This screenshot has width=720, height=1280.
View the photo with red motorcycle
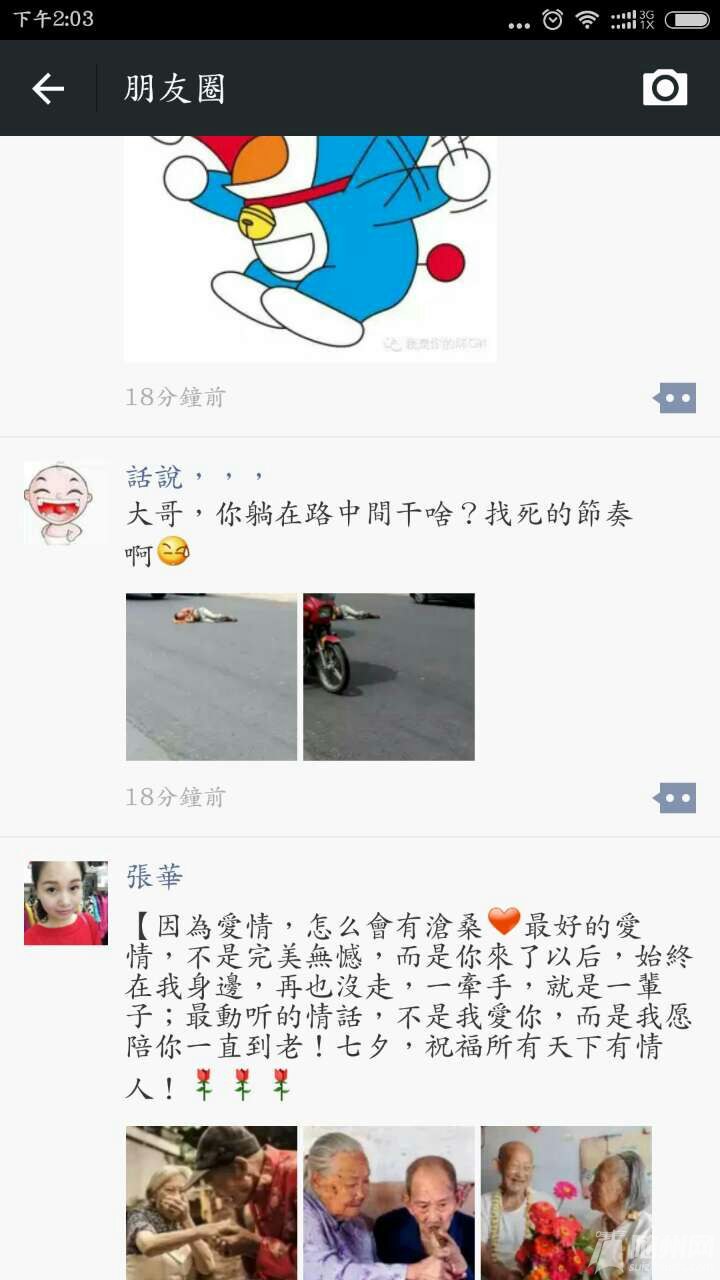pos(389,677)
